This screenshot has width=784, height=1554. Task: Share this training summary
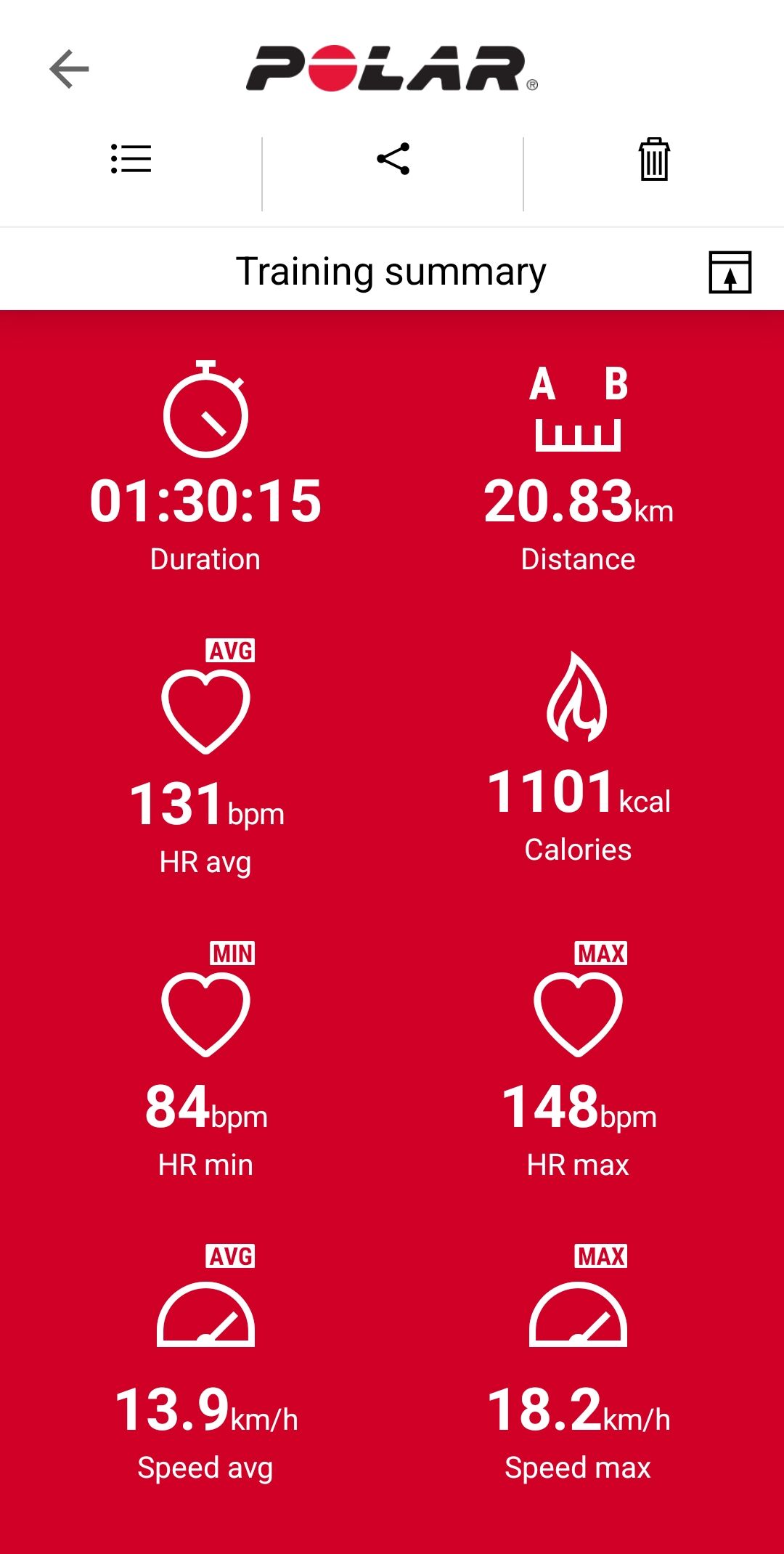393,159
